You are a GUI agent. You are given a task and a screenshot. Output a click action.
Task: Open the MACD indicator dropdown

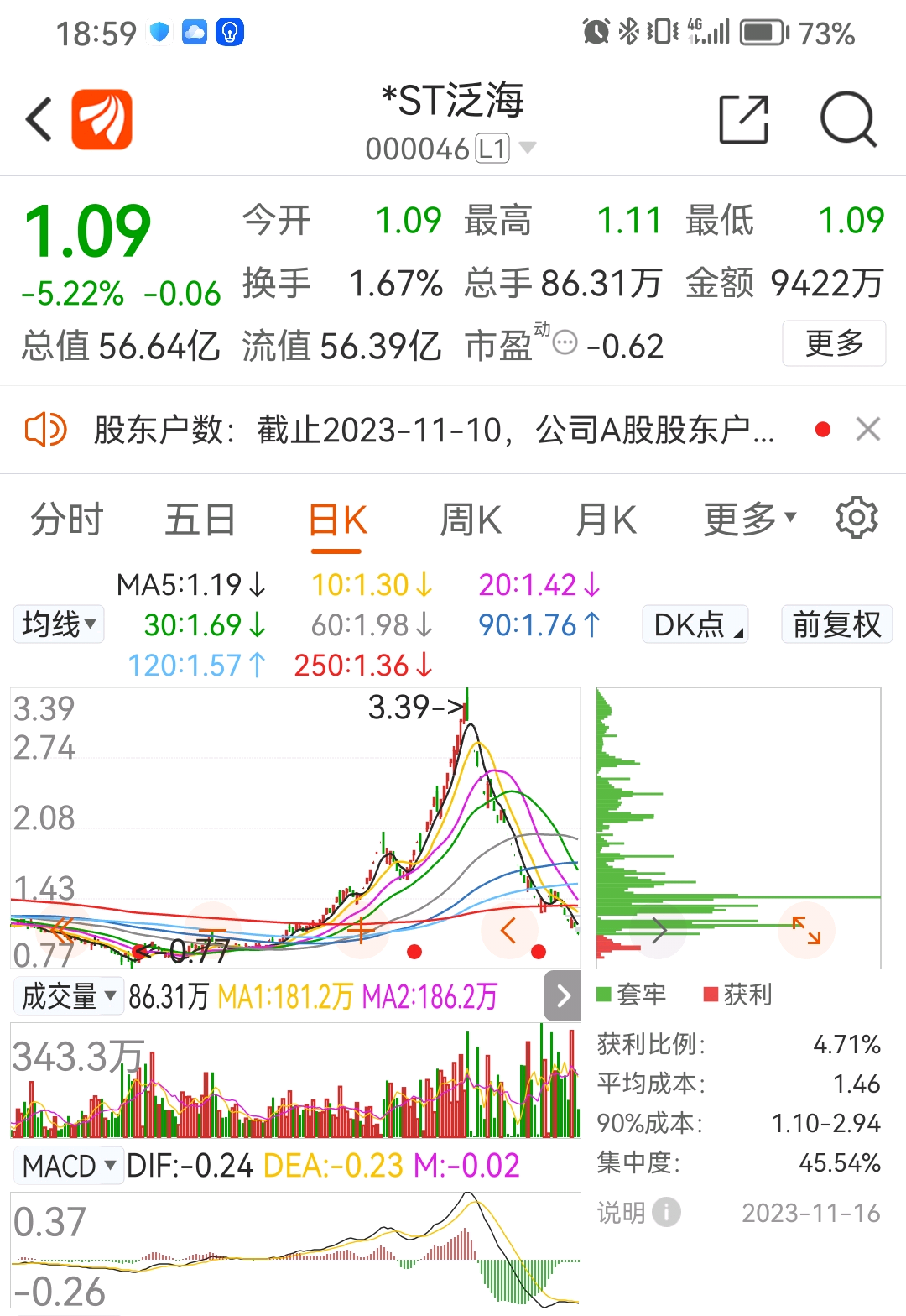69,1165
